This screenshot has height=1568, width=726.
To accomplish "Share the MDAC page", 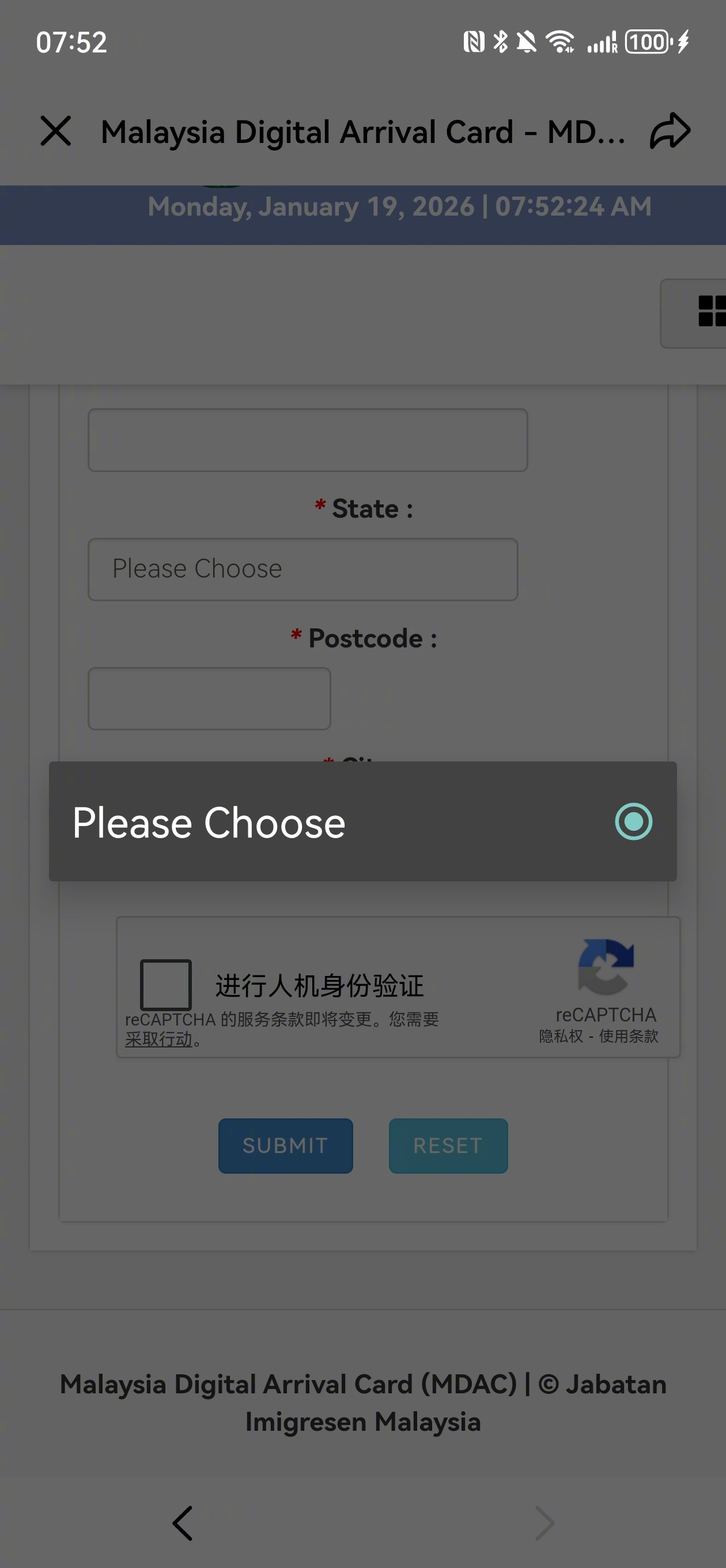I will [x=670, y=130].
